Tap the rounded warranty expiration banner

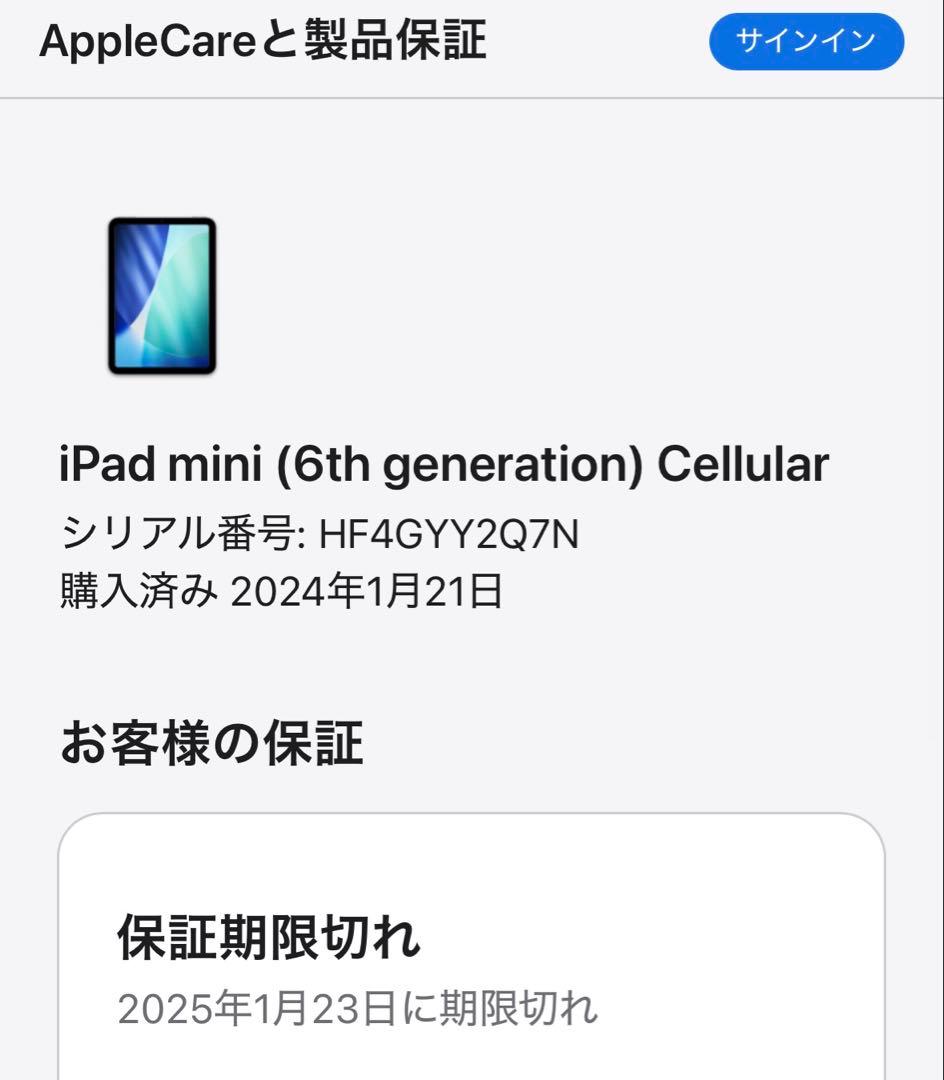[472, 950]
